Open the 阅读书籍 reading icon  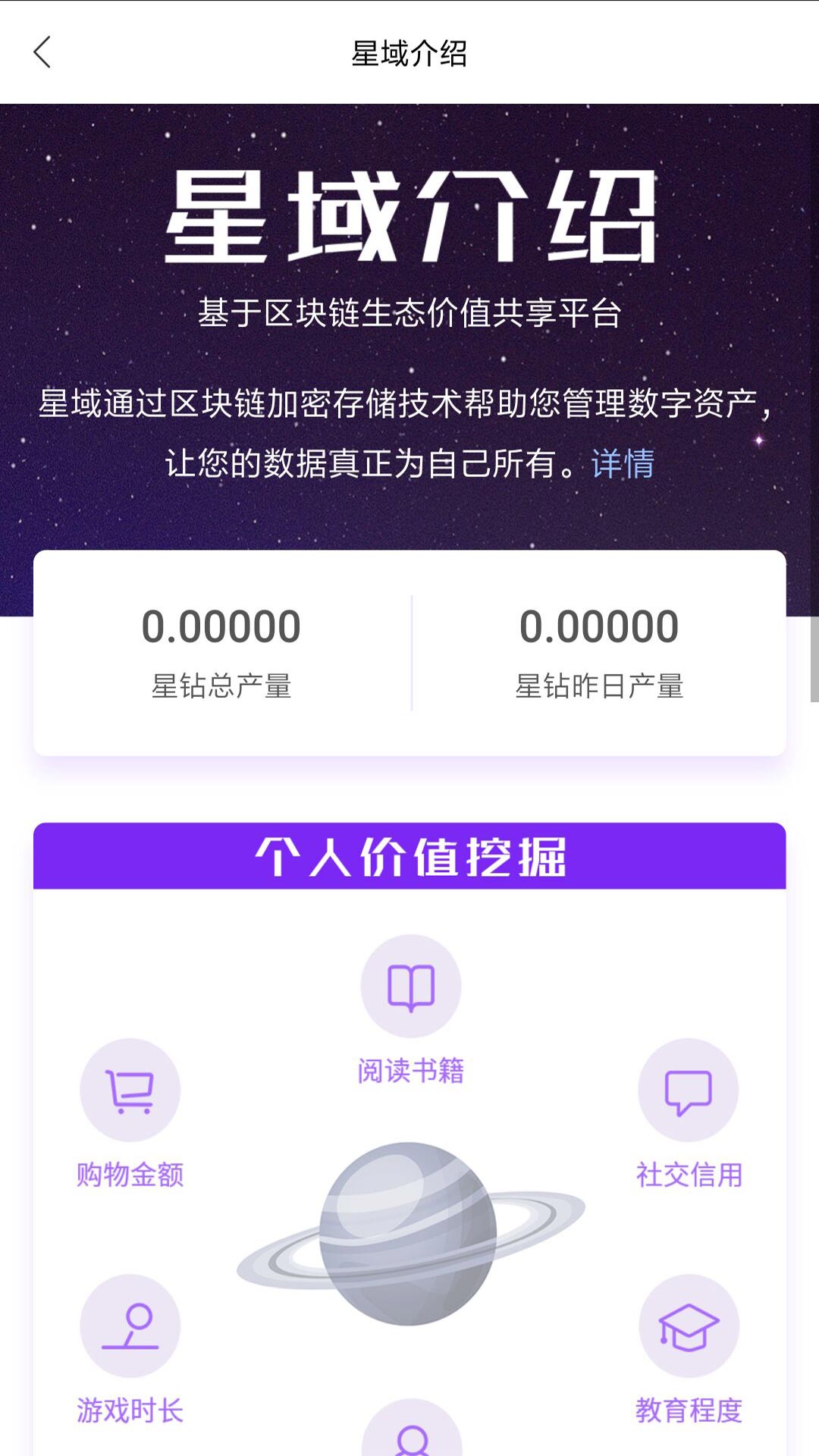(x=410, y=987)
